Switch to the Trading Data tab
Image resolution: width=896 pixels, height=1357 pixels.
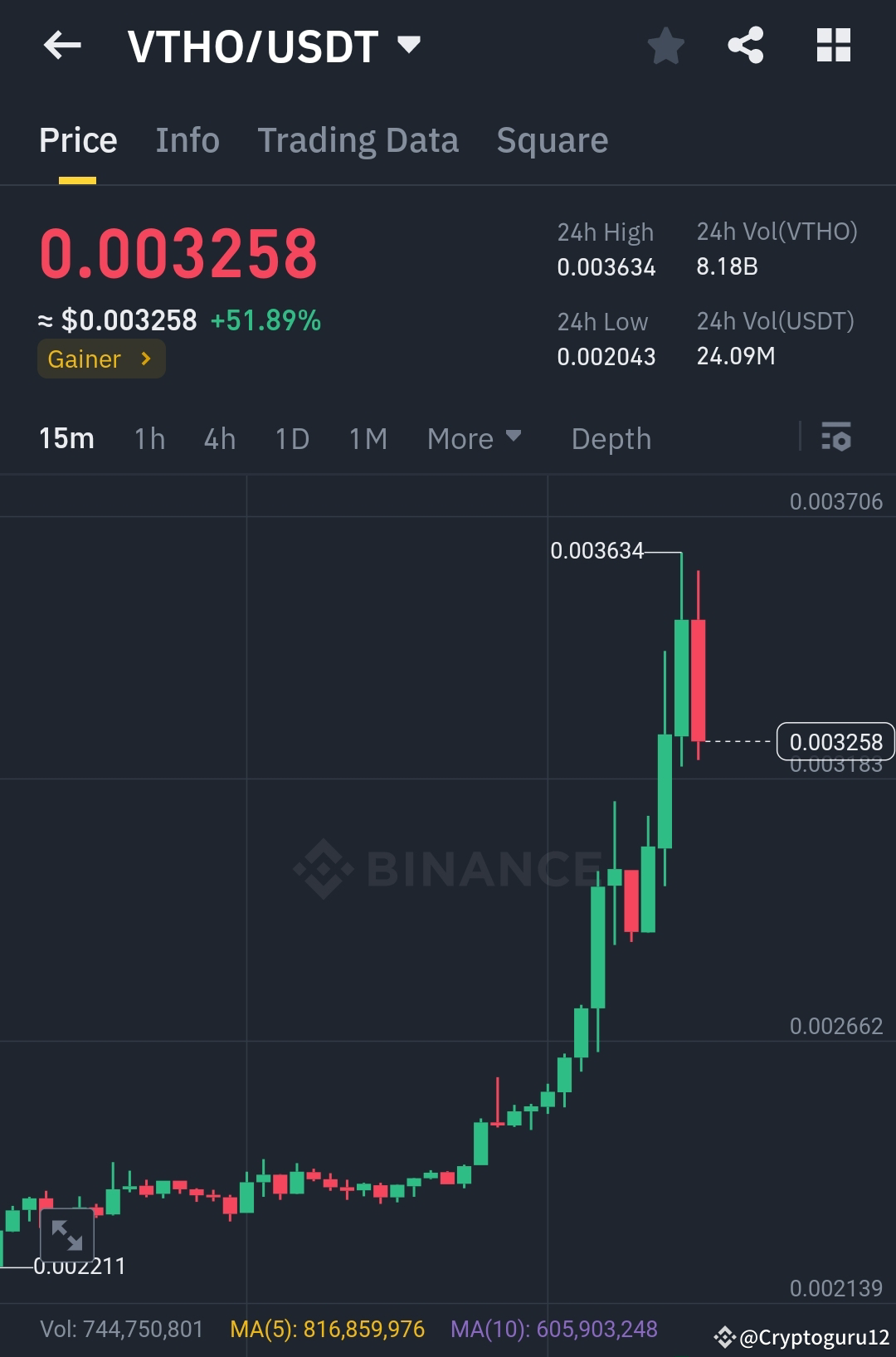click(x=358, y=139)
